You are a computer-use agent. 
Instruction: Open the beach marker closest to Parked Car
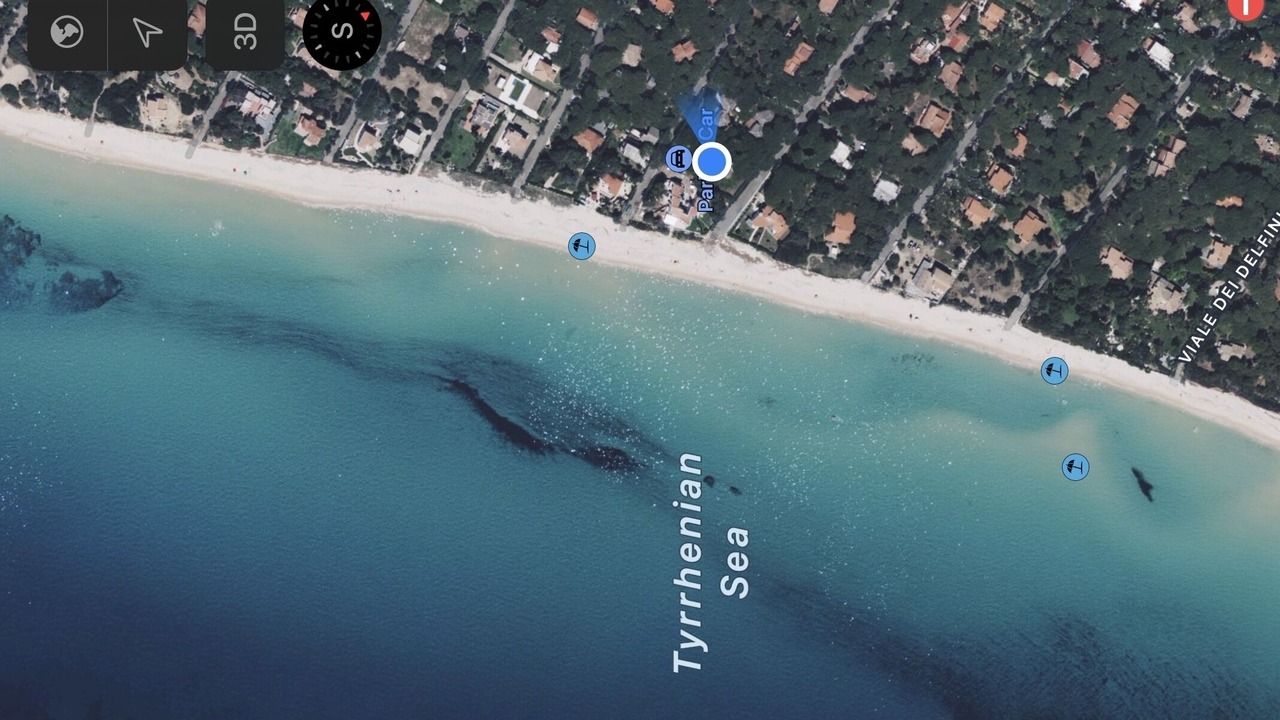(x=581, y=246)
